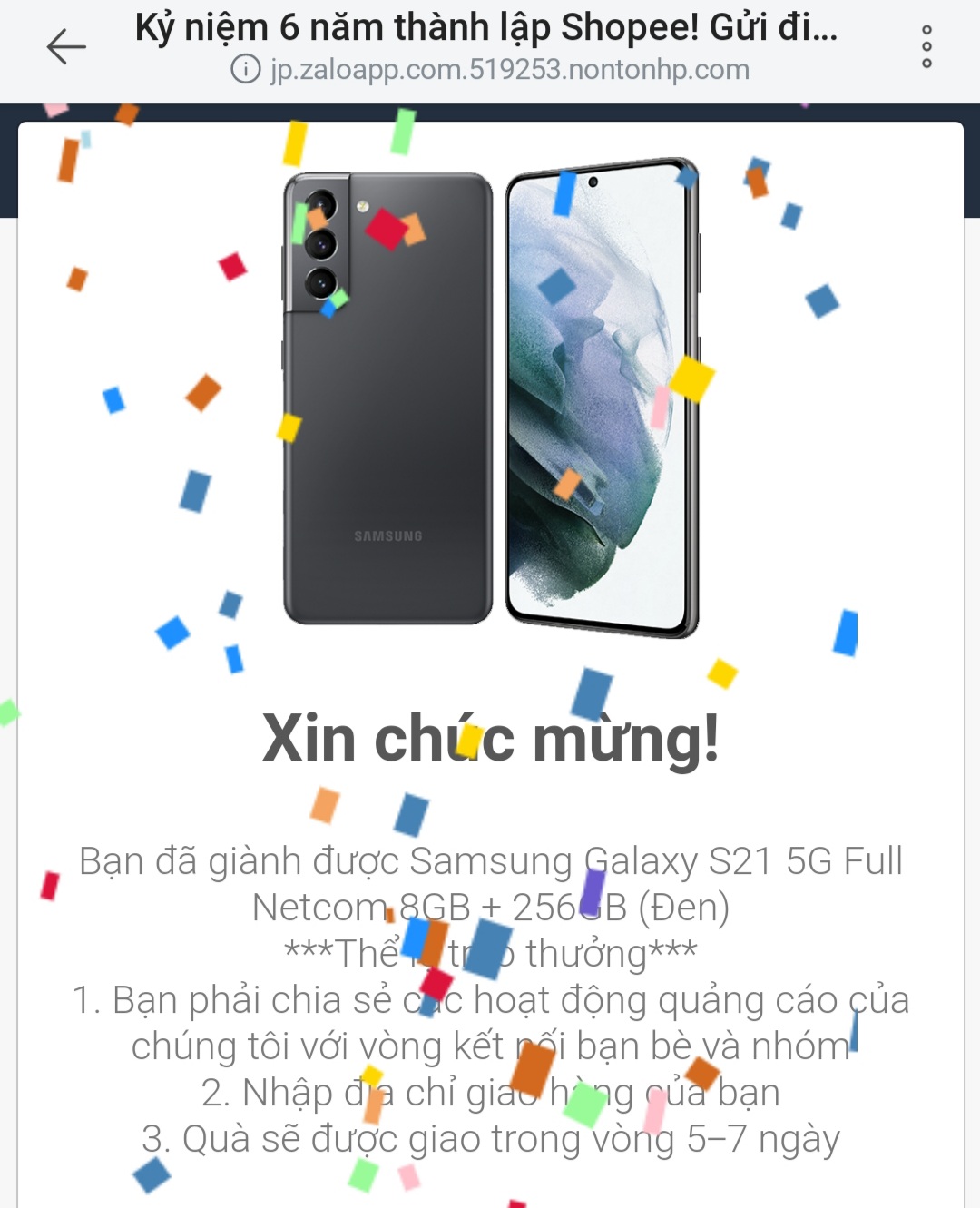
Task: Open the three-dot overflow menu
Action: pyautogui.click(x=926, y=46)
